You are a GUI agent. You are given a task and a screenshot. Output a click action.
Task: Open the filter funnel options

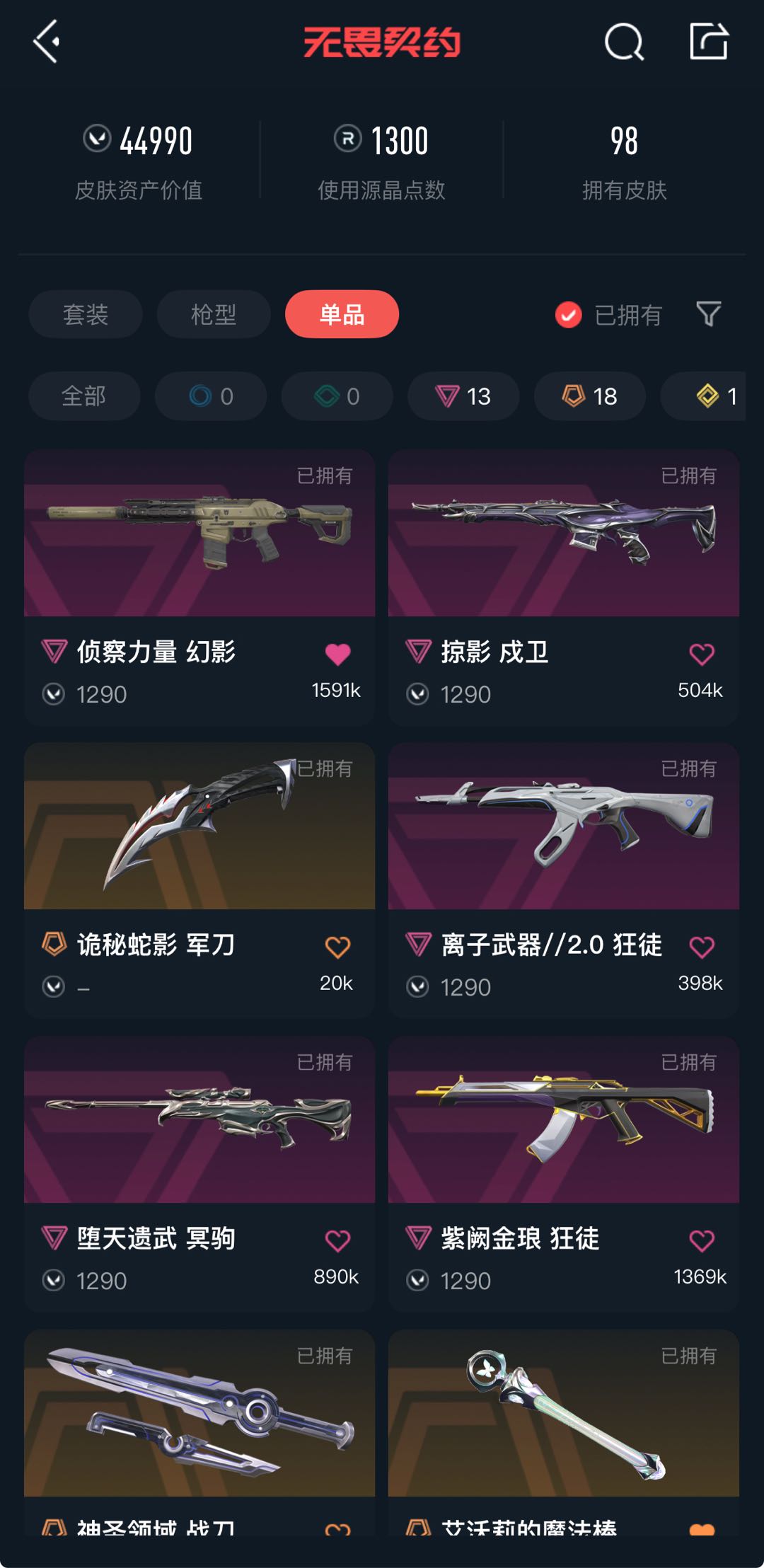click(708, 314)
